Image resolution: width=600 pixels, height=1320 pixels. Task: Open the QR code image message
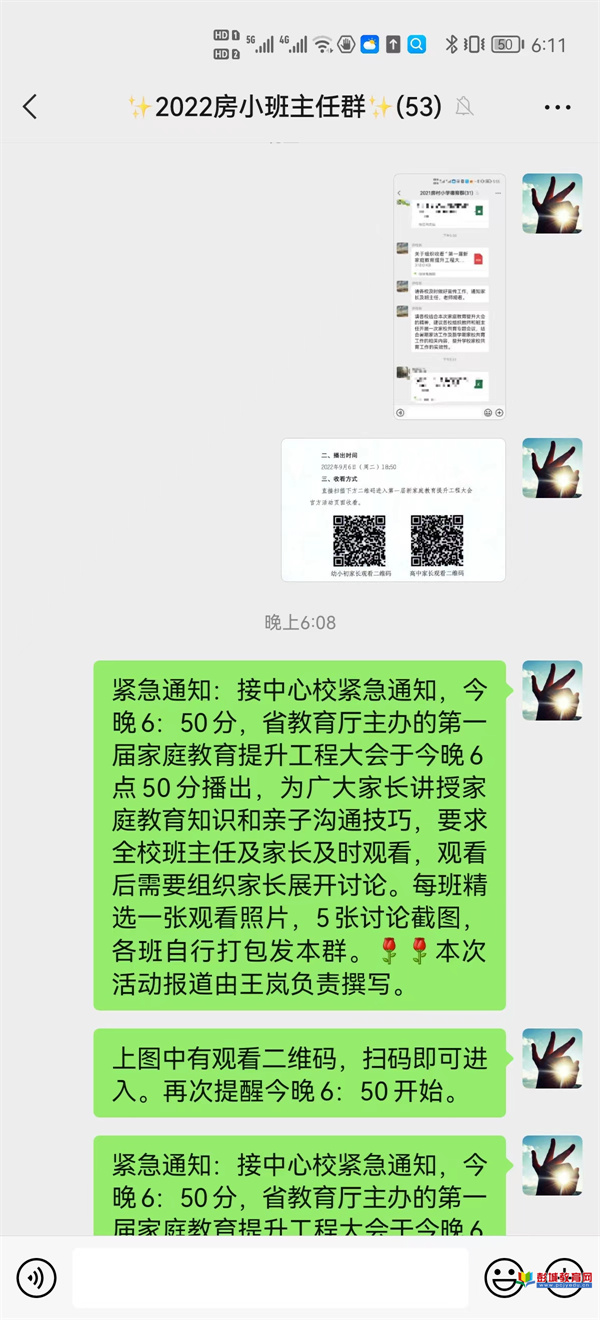(393, 509)
